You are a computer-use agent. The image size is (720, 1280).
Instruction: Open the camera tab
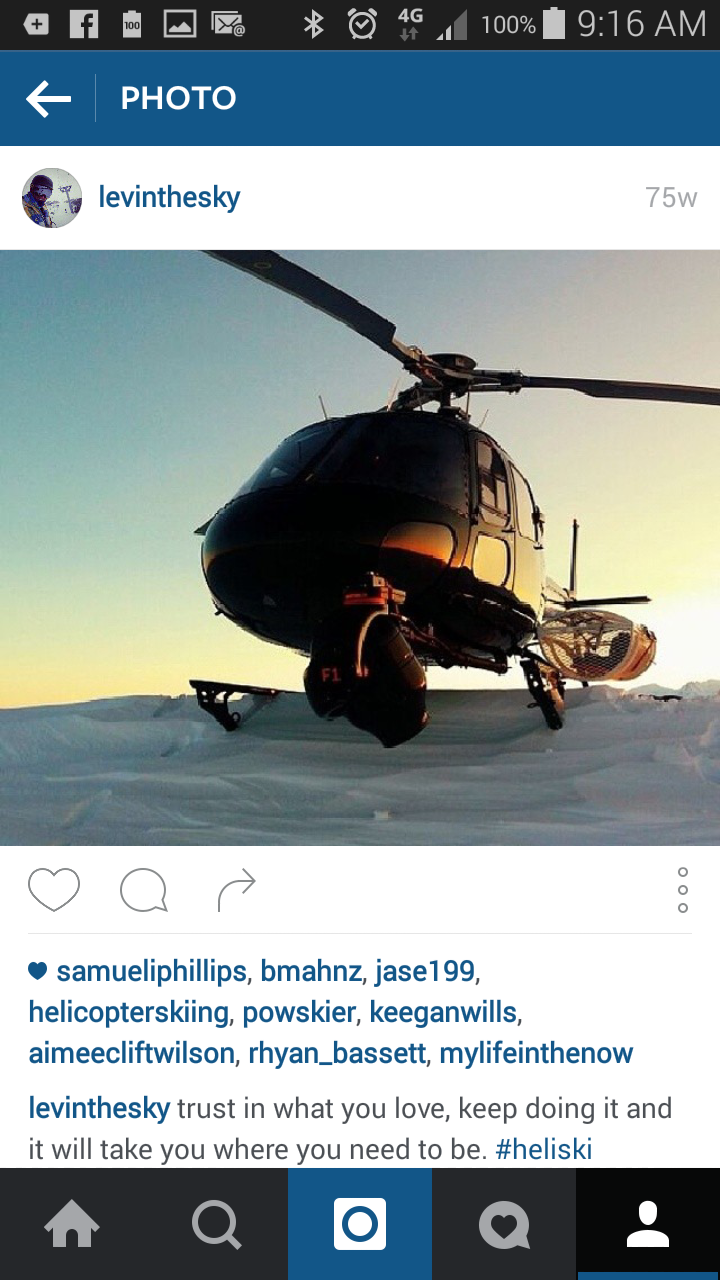tap(360, 1224)
